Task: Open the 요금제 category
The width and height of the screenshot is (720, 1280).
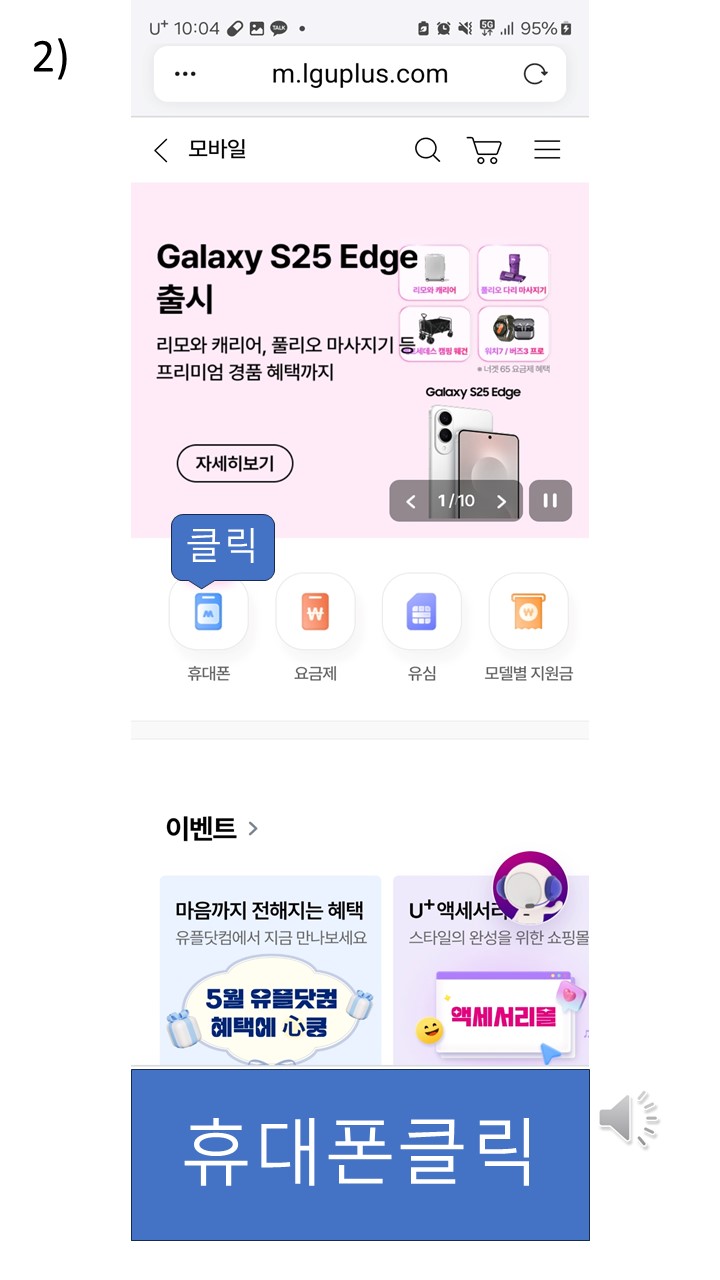Action: [315, 612]
